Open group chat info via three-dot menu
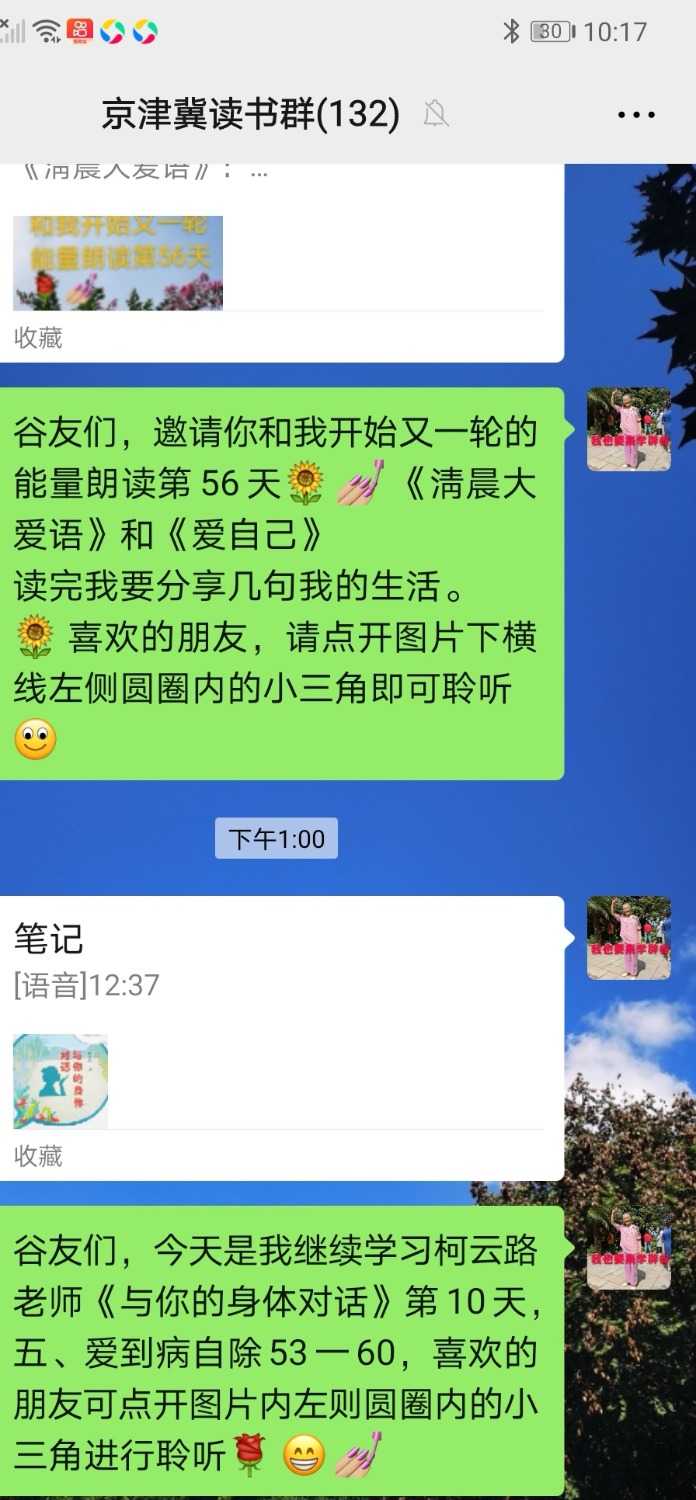The height and width of the screenshot is (1500, 696). click(x=636, y=115)
